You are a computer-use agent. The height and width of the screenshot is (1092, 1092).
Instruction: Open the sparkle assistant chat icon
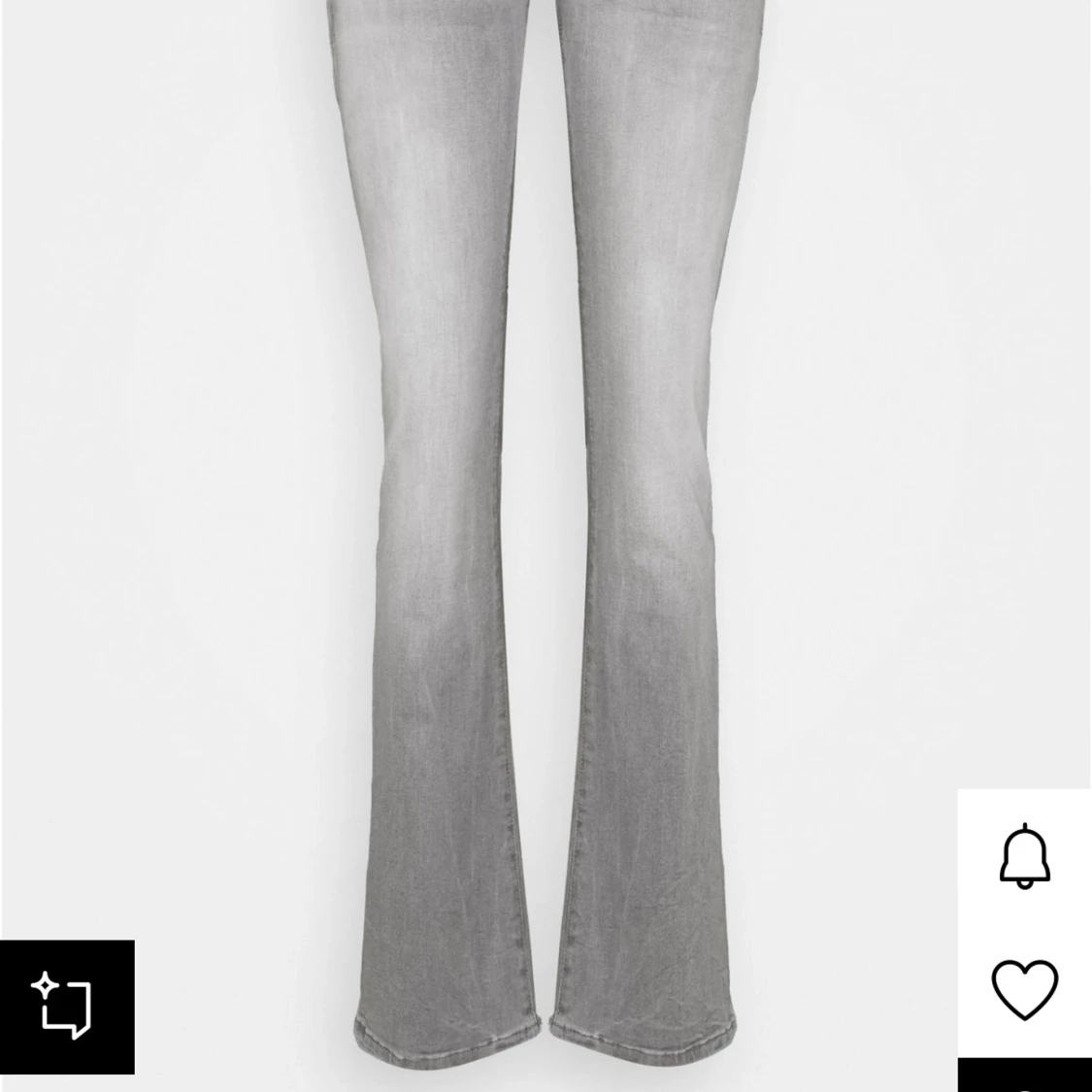pyautogui.click(x=66, y=1007)
